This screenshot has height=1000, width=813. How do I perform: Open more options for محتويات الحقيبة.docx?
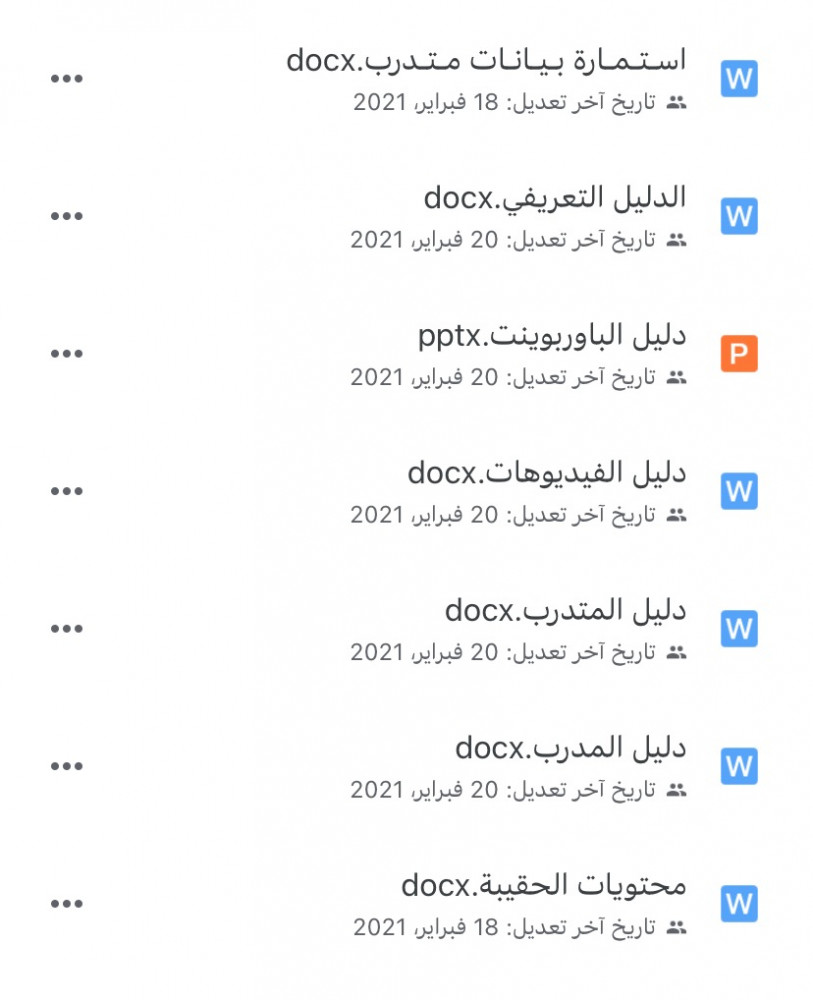67,904
